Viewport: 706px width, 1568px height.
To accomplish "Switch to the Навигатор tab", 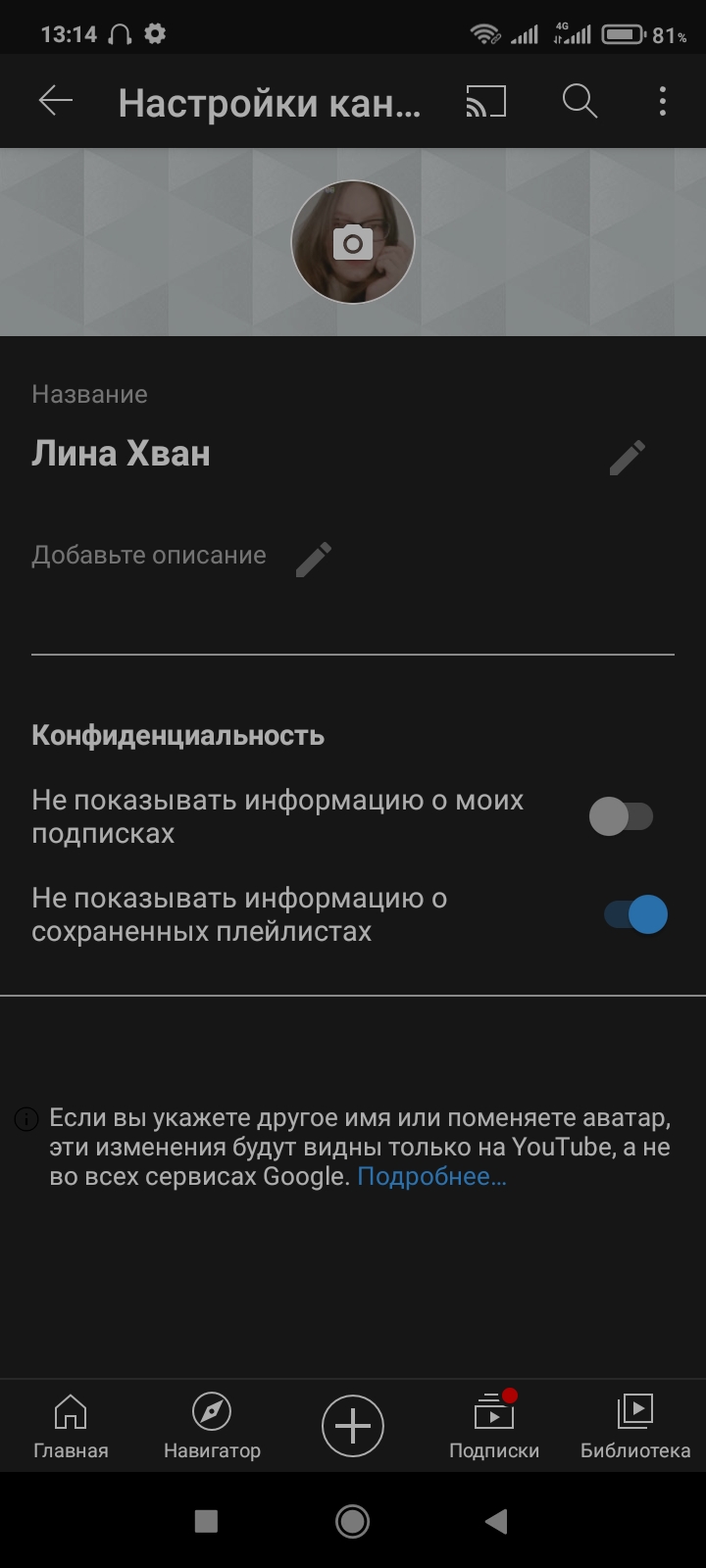I will click(212, 1427).
